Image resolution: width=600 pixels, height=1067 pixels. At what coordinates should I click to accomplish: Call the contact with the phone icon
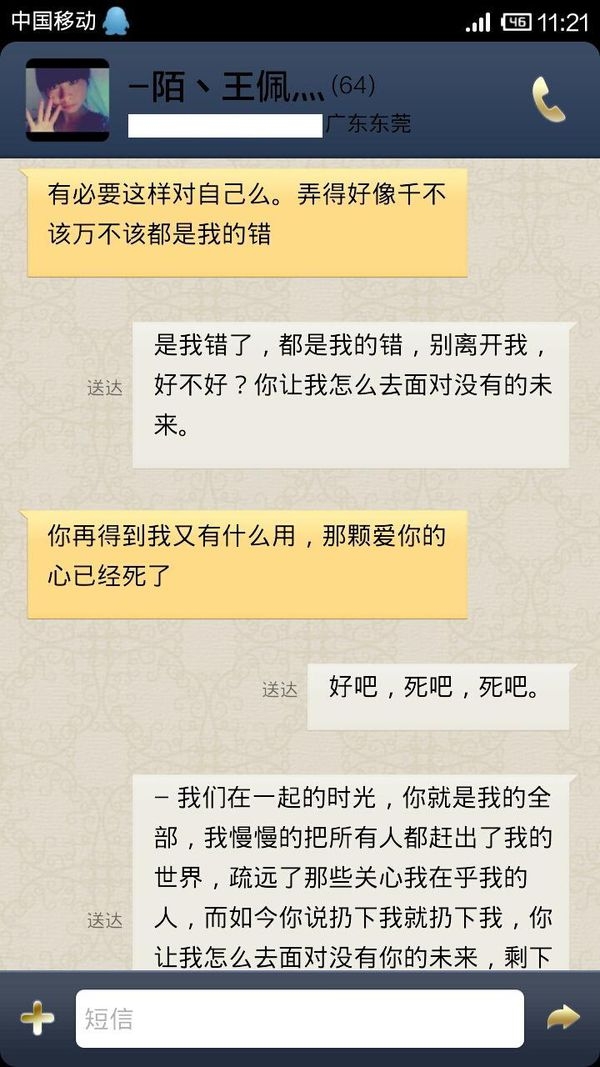click(x=548, y=100)
